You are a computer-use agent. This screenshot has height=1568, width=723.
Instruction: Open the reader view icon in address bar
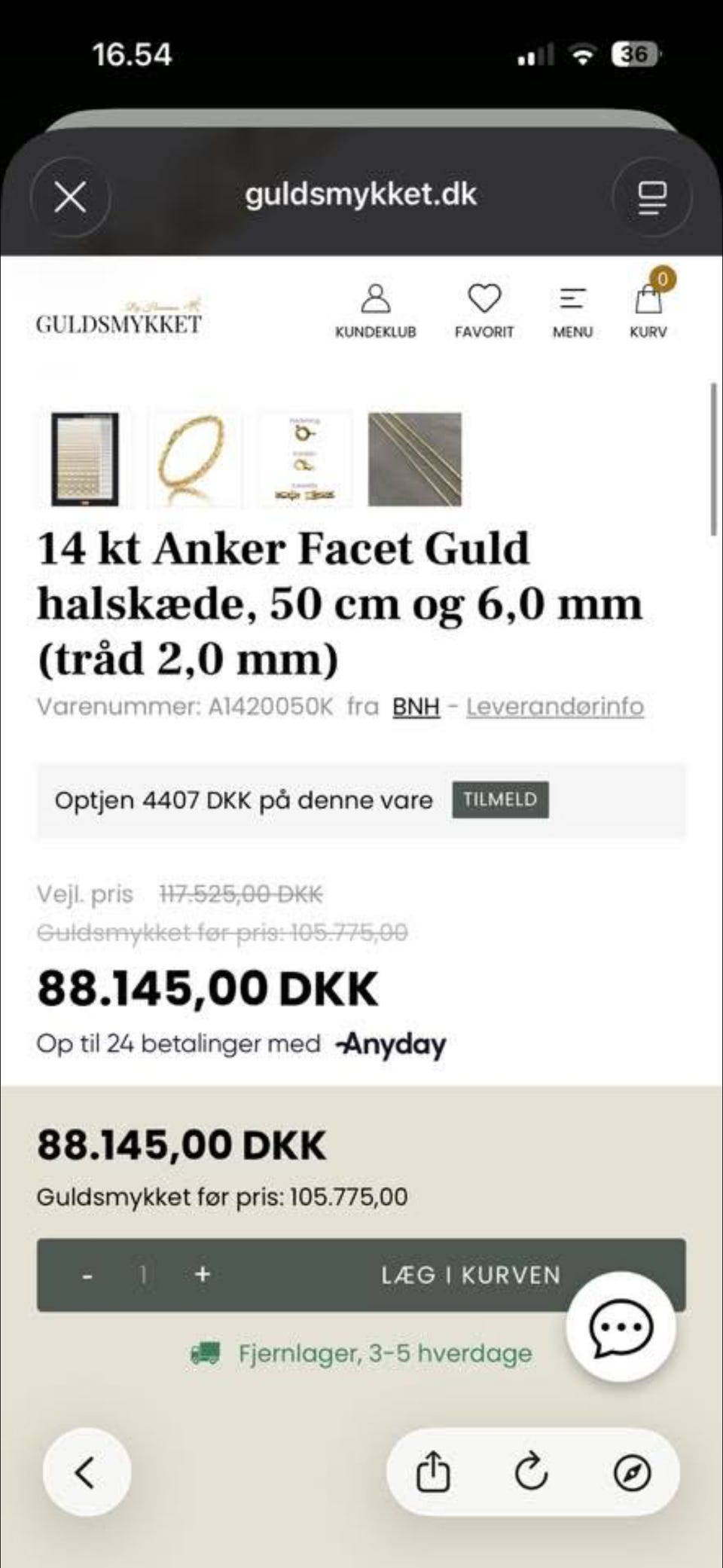pos(652,196)
